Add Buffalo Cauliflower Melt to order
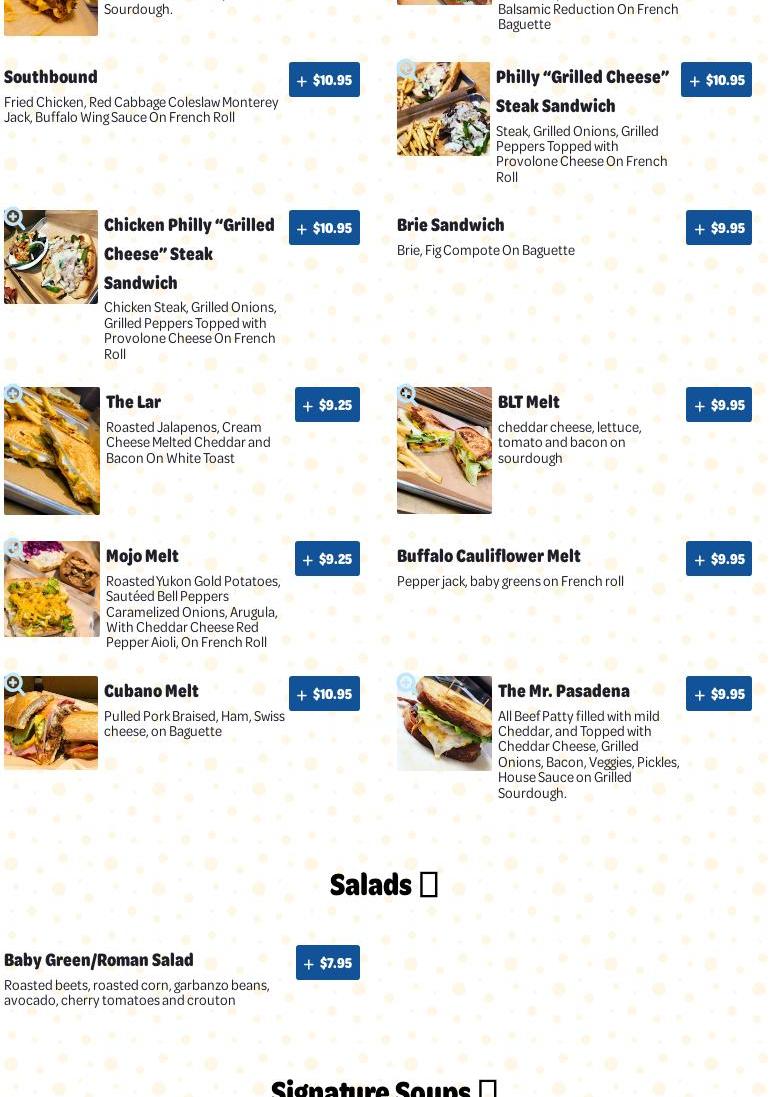This screenshot has width=770, height=1097. (x=718, y=559)
